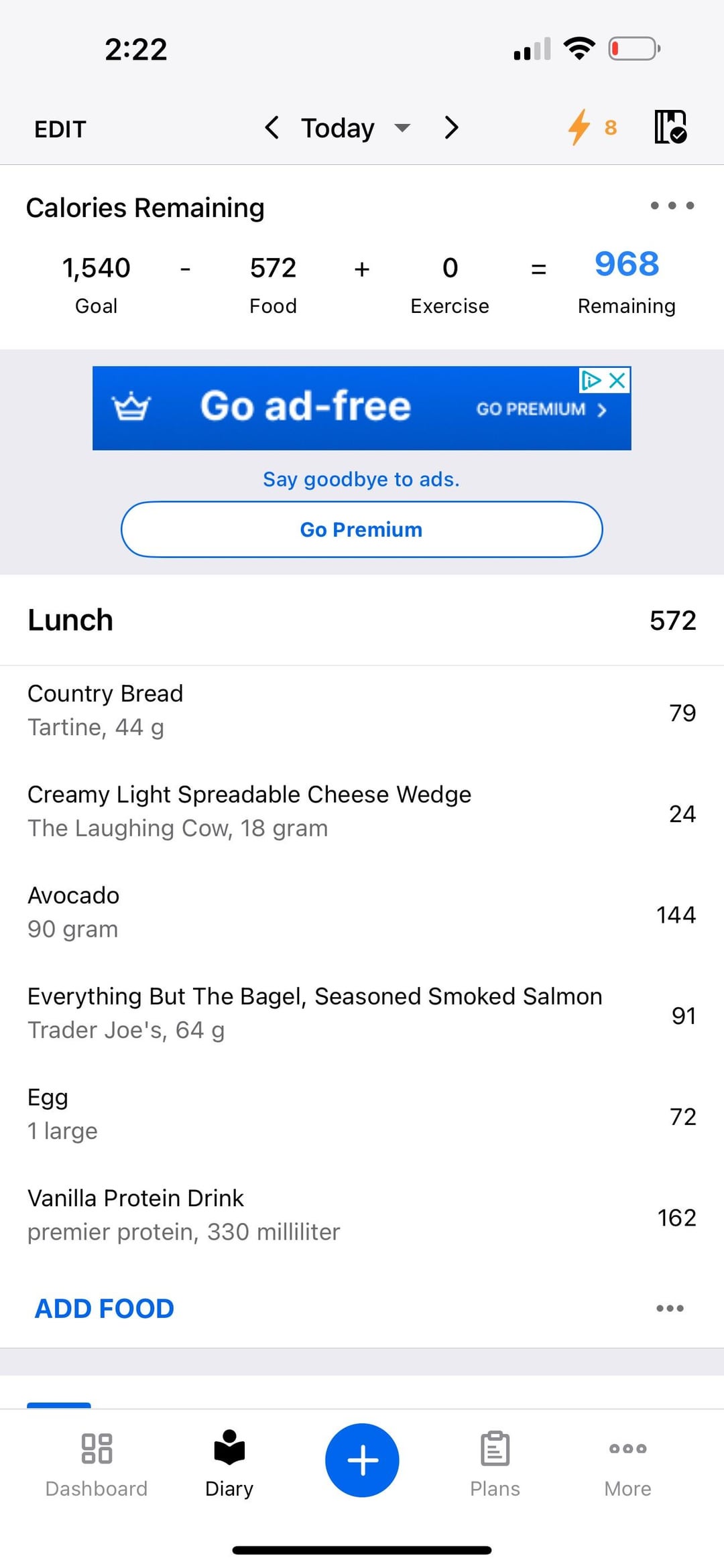Open the Country Bread entry
This screenshot has height=1568, width=724.
point(362,710)
